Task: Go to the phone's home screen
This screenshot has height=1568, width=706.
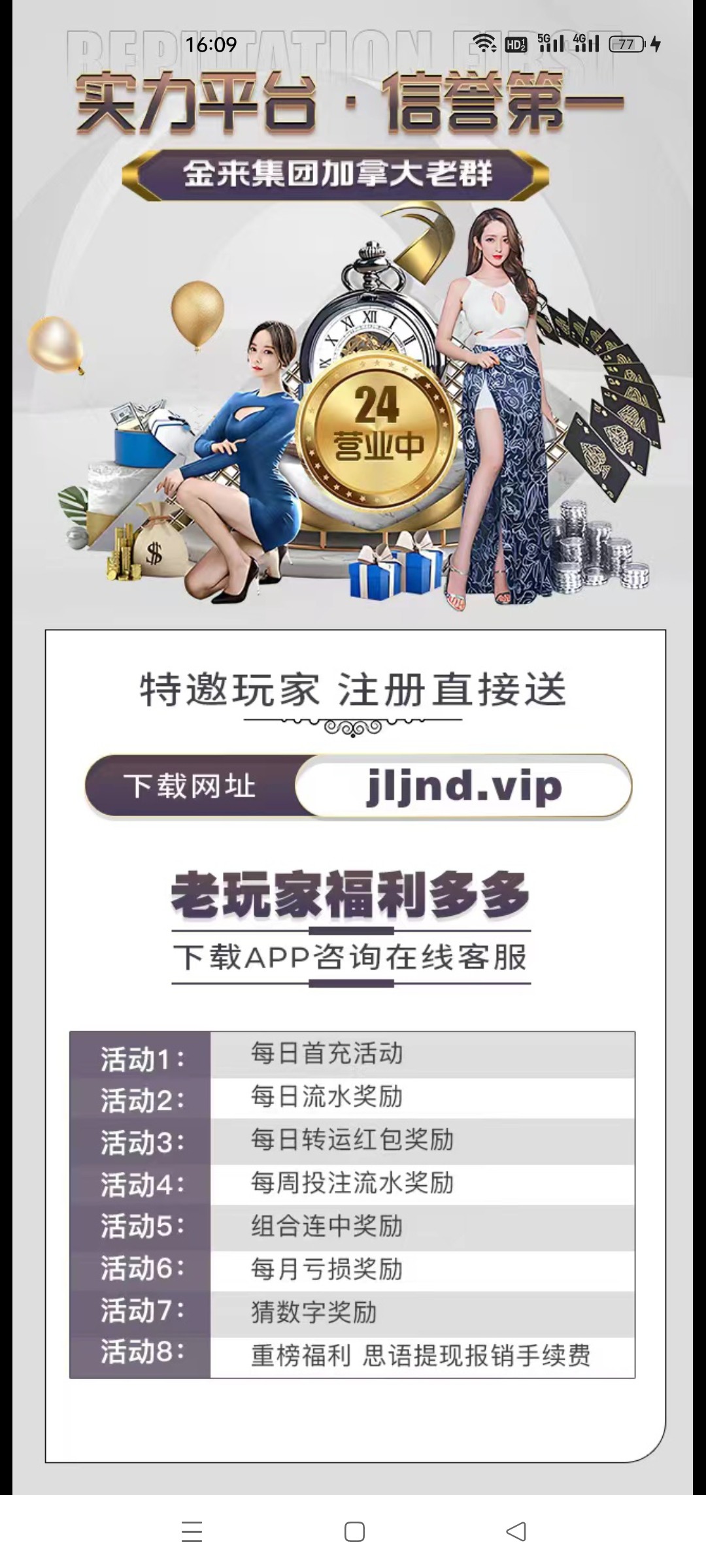Action: [354, 1531]
